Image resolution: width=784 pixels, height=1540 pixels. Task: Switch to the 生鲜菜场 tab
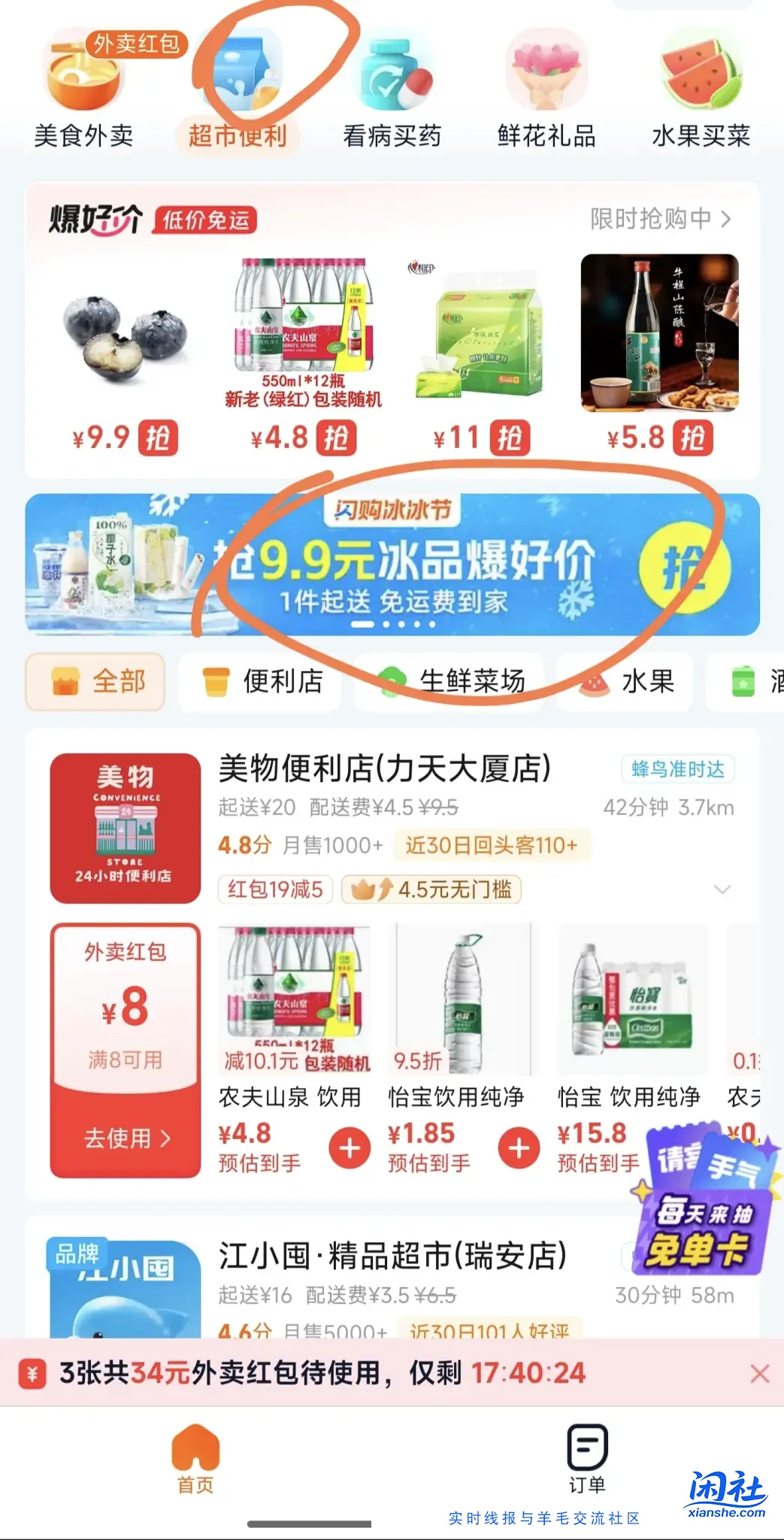(x=452, y=682)
